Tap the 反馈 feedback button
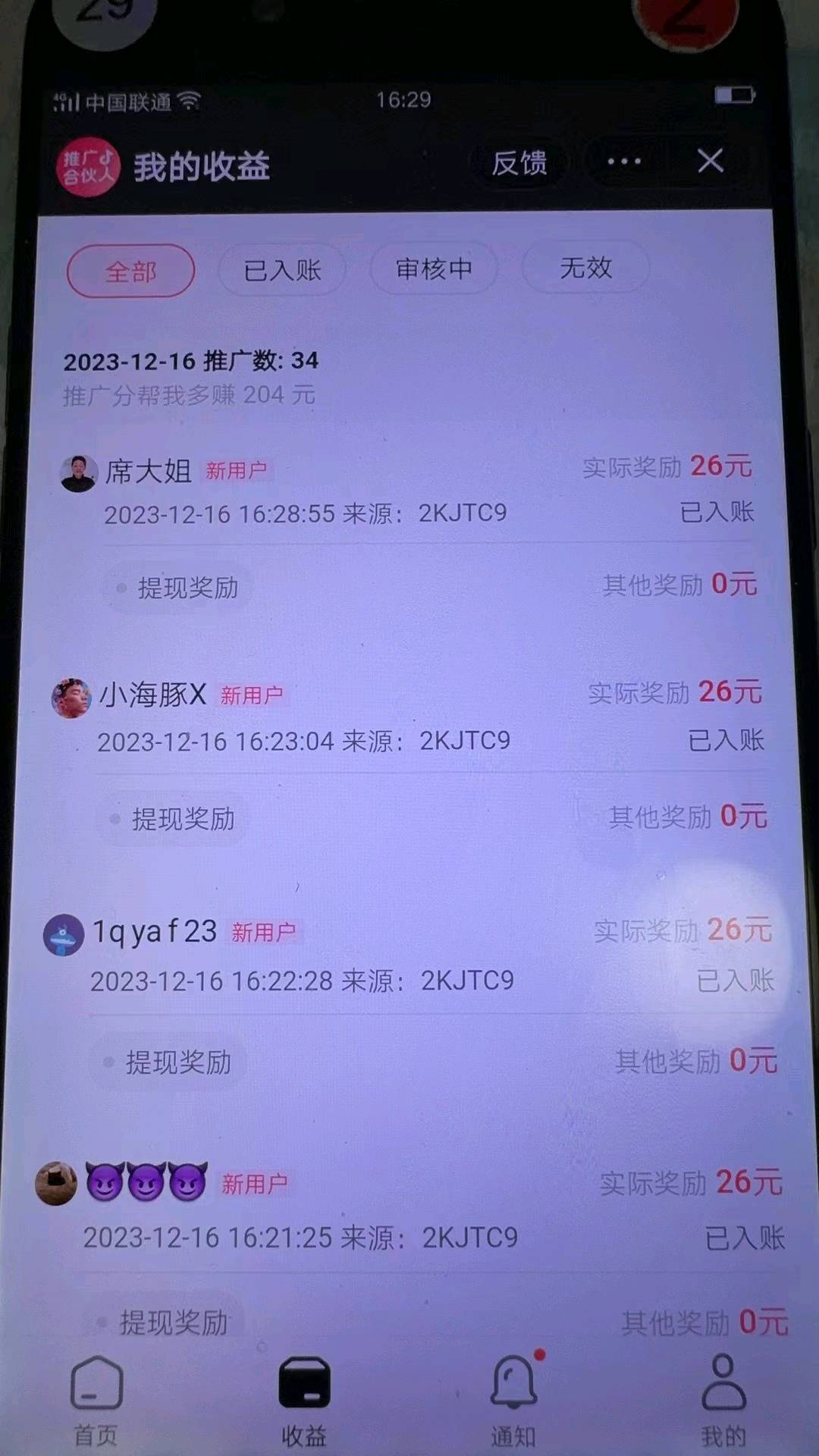Image resolution: width=819 pixels, height=1456 pixels. pos(519,163)
